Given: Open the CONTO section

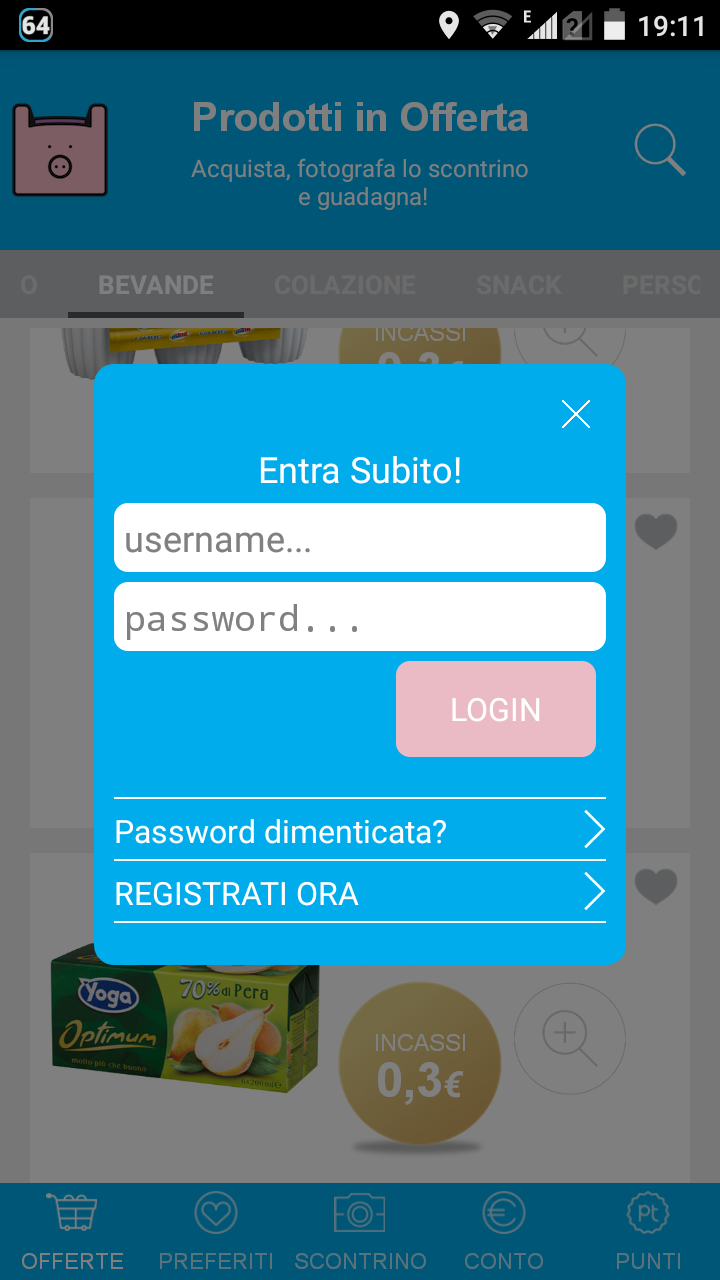Looking at the screenshot, I should (504, 1232).
